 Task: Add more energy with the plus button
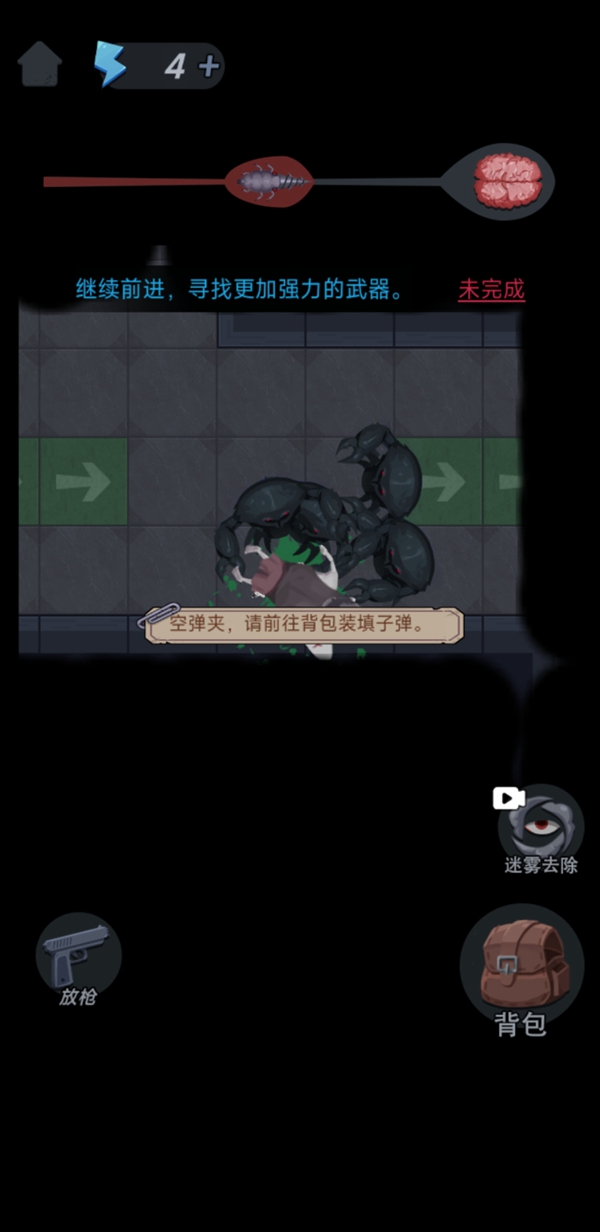[x=209, y=67]
